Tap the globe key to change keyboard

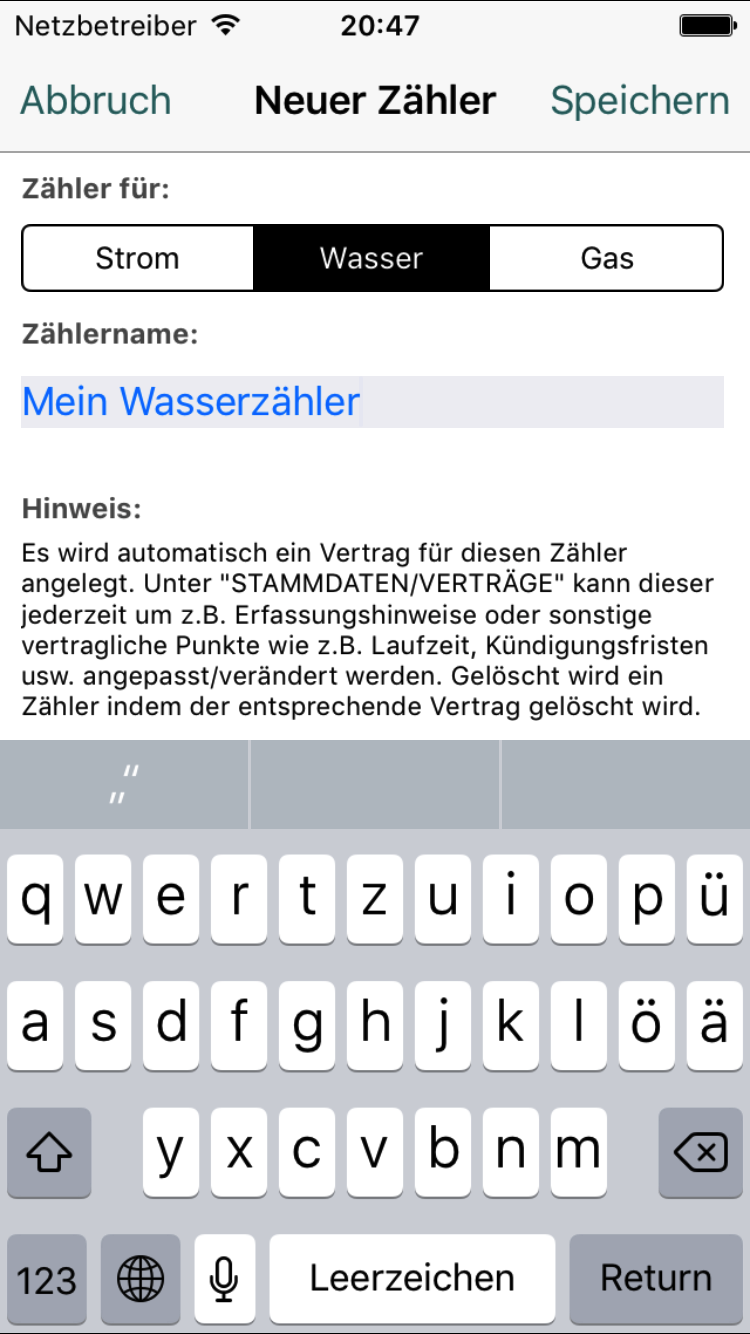coord(140,1279)
